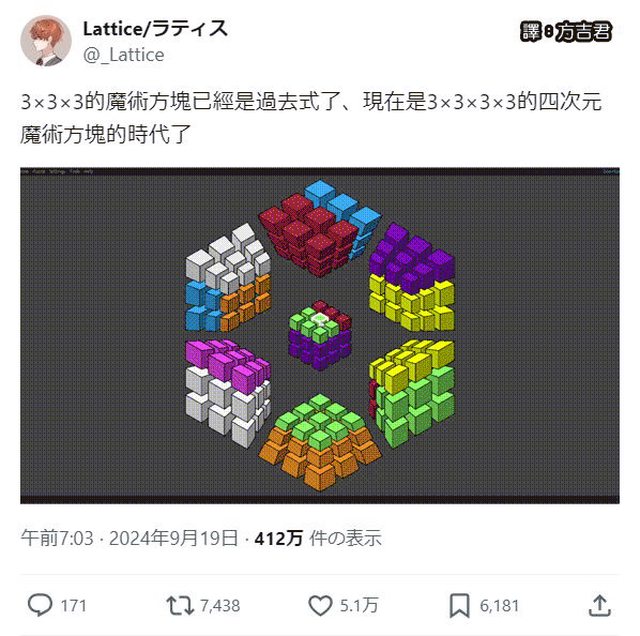
Task: Bookmark this tweet
Action: coord(459,604)
